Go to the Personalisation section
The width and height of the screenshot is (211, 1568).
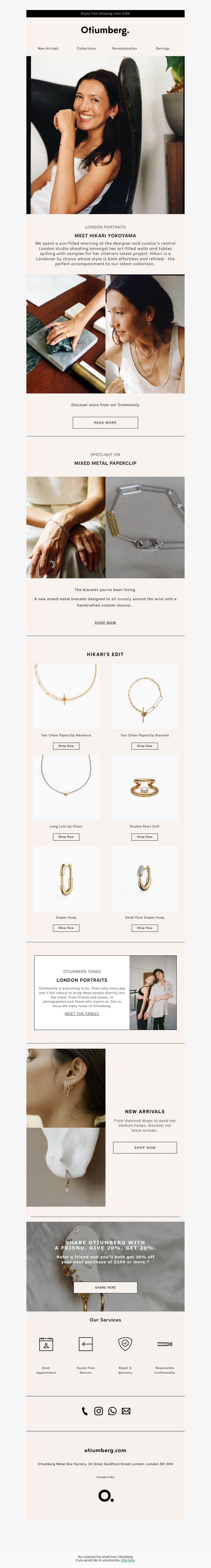tap(124, 48)
